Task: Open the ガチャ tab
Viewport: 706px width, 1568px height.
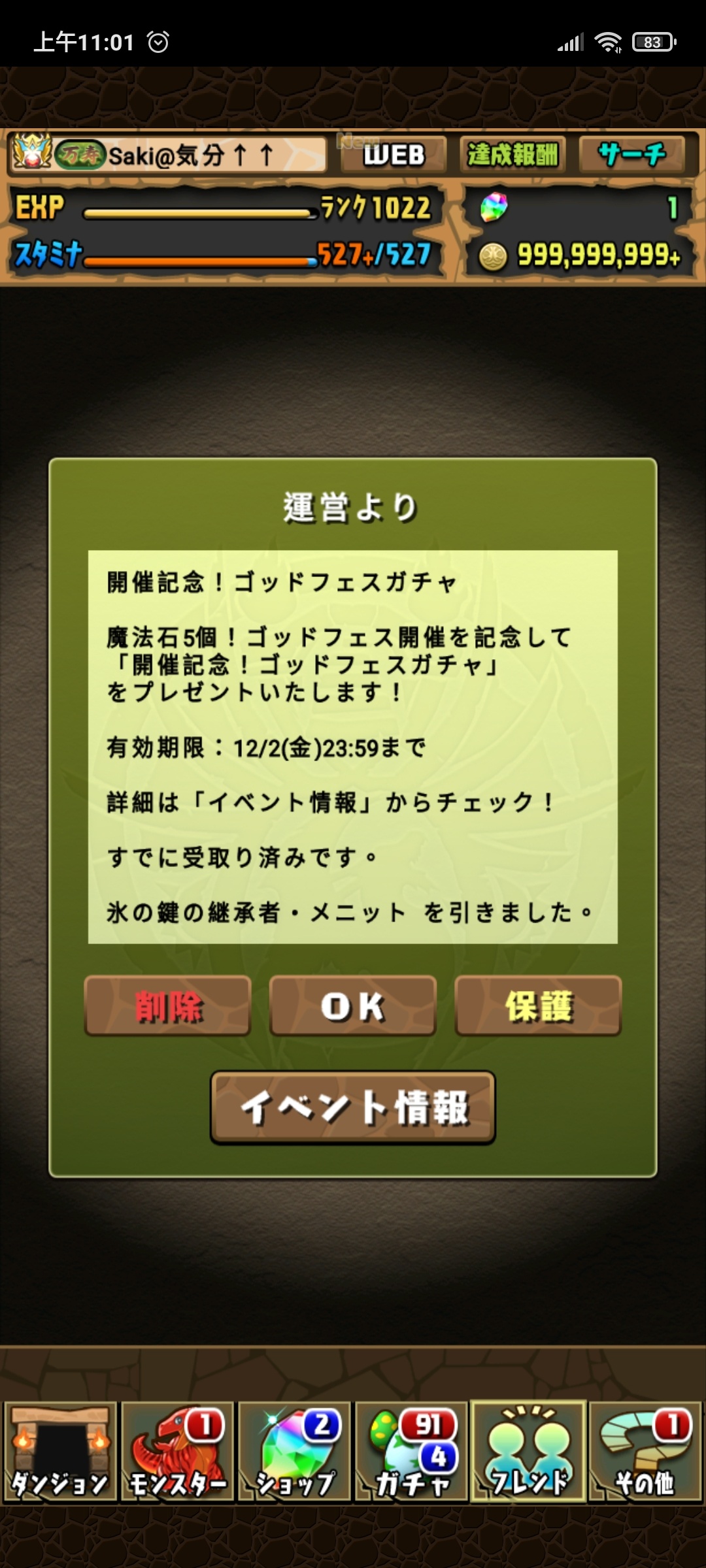Action: tap(411, 1452)
